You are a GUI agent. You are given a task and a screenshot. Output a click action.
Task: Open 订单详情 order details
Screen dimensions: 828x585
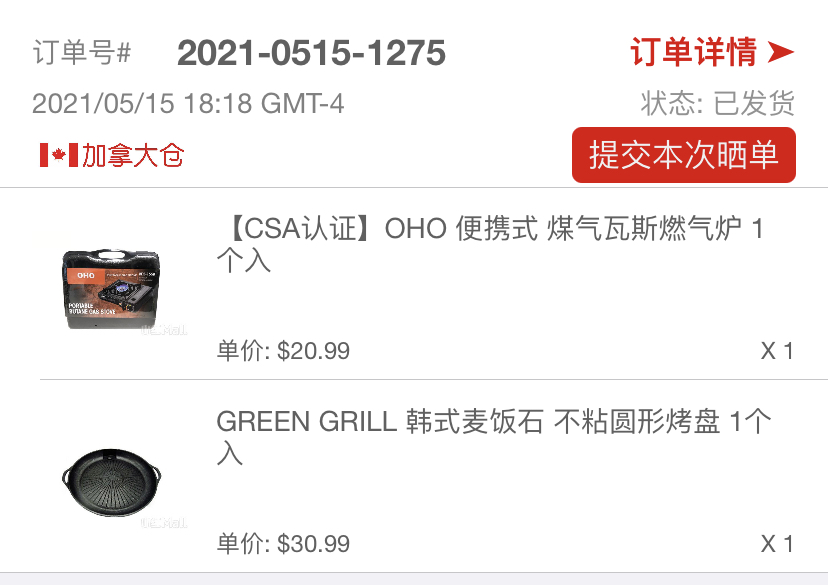pos(711,52)
